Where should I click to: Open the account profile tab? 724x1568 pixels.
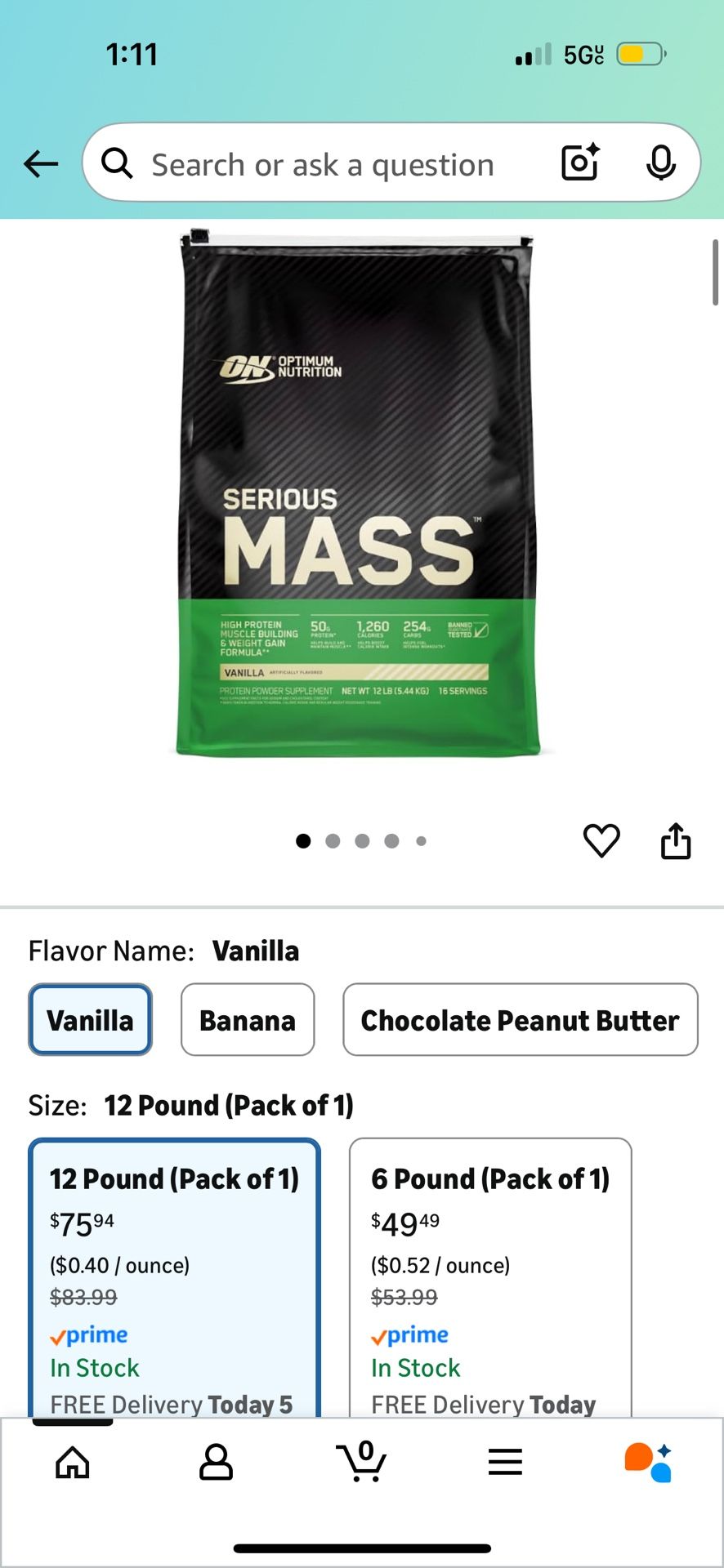click(217, 1462)
